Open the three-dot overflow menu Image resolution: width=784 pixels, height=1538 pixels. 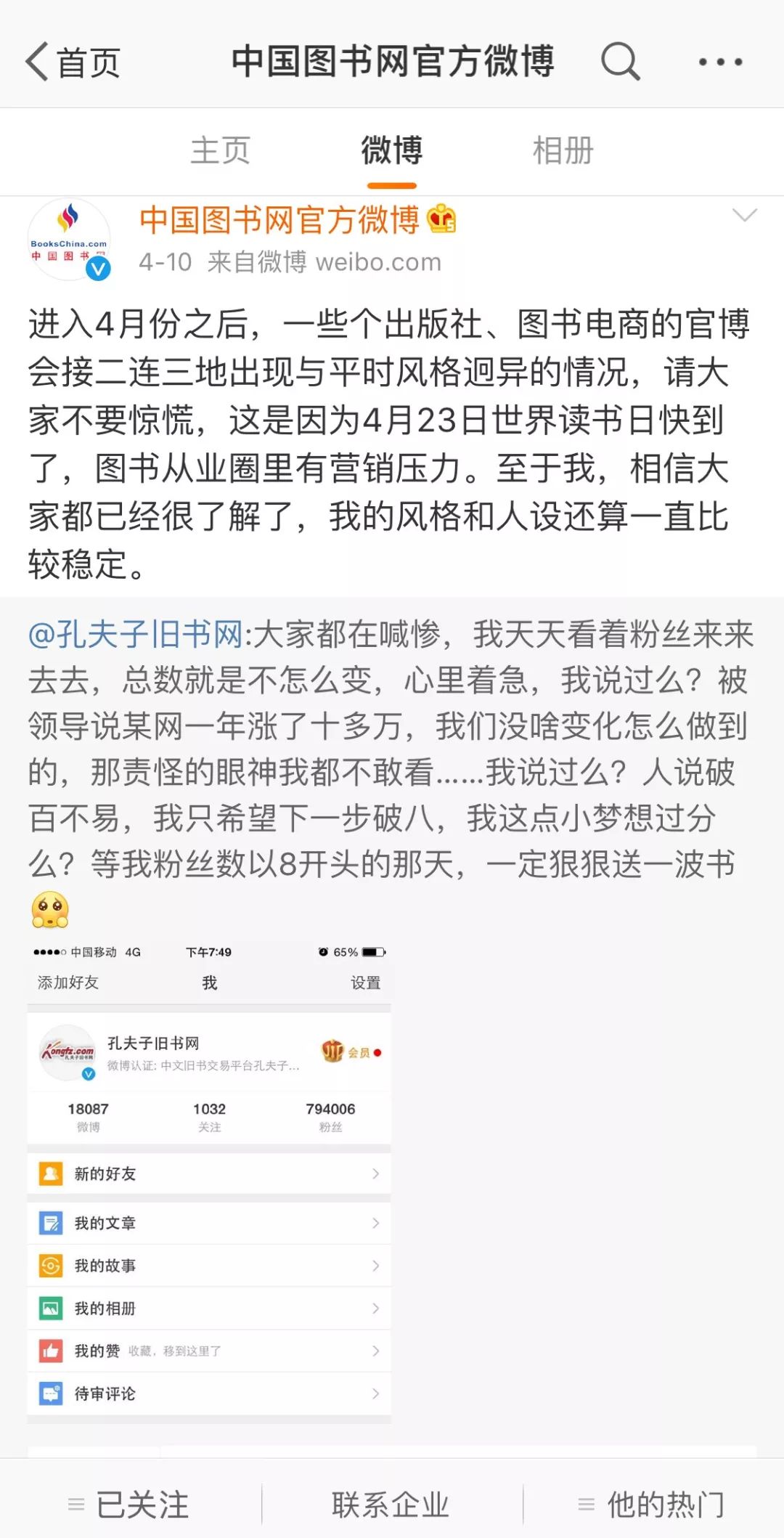click(720, 62)
